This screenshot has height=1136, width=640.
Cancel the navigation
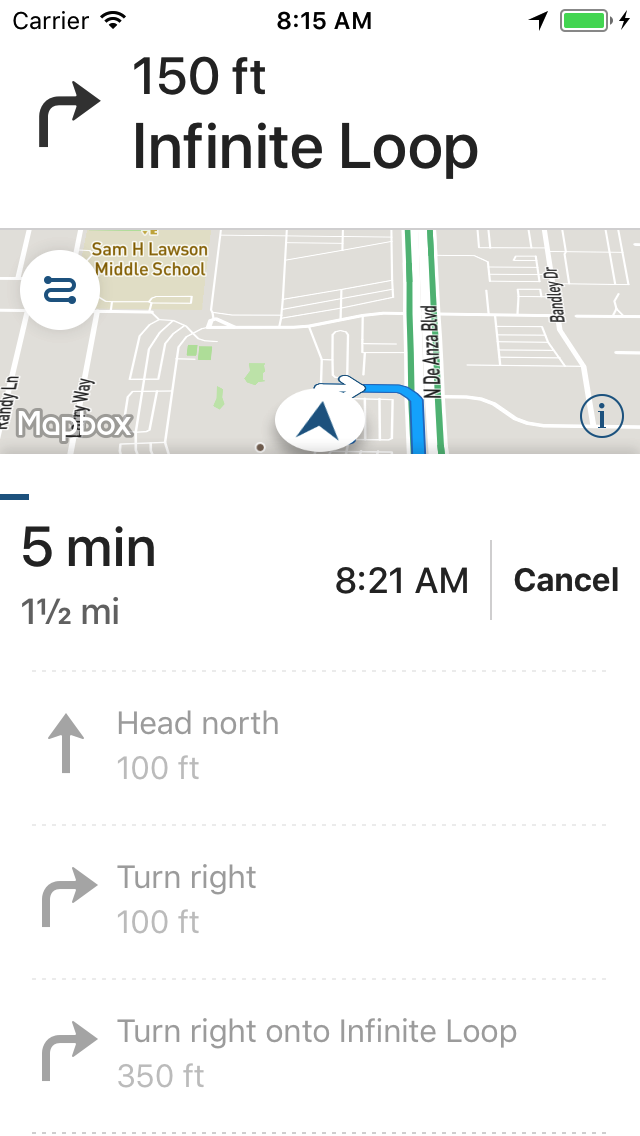tap(566, 580)
